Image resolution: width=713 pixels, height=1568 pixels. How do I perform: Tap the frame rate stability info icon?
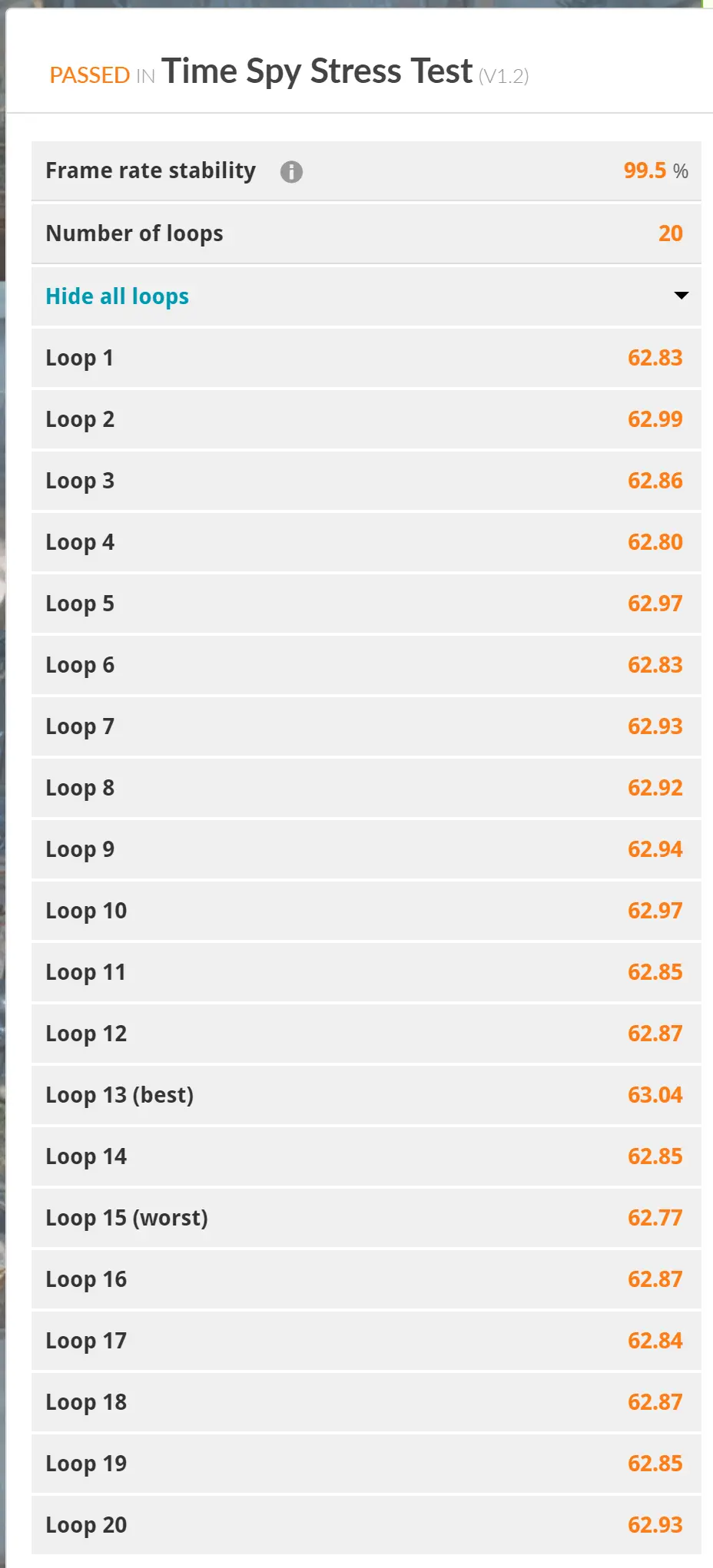[x=291, y=171]
